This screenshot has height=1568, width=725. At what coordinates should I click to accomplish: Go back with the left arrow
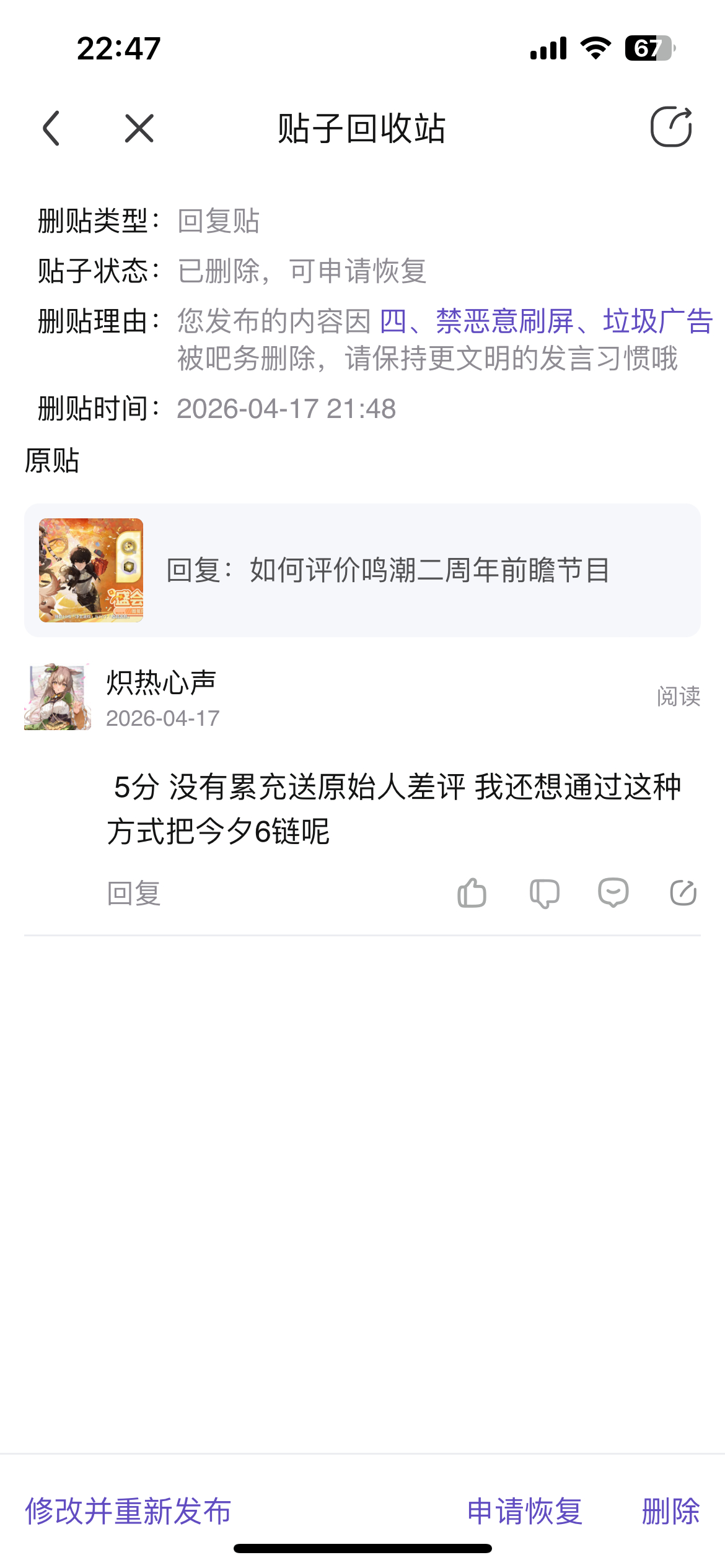pyautogui.click(x=51, y=128)
